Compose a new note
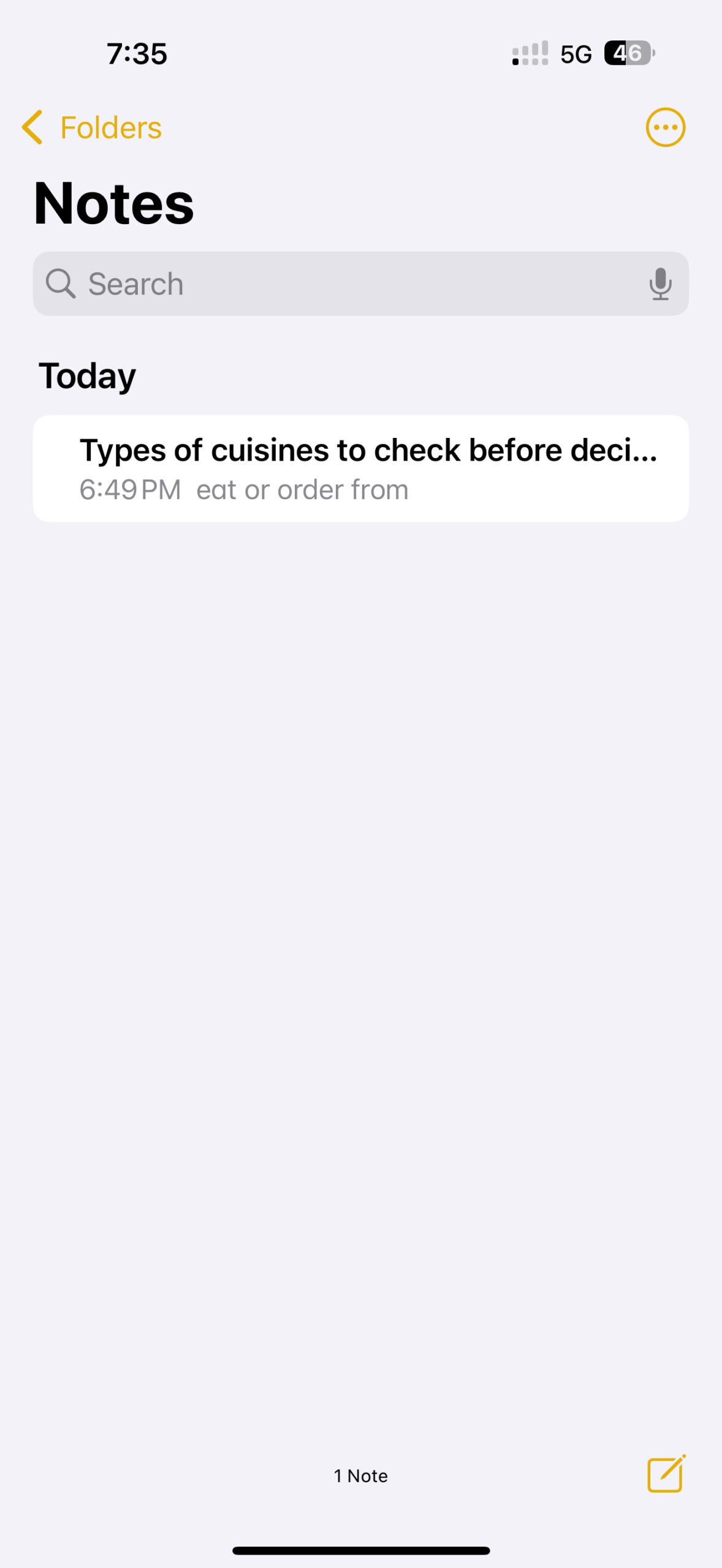 tap(666, 1474)
